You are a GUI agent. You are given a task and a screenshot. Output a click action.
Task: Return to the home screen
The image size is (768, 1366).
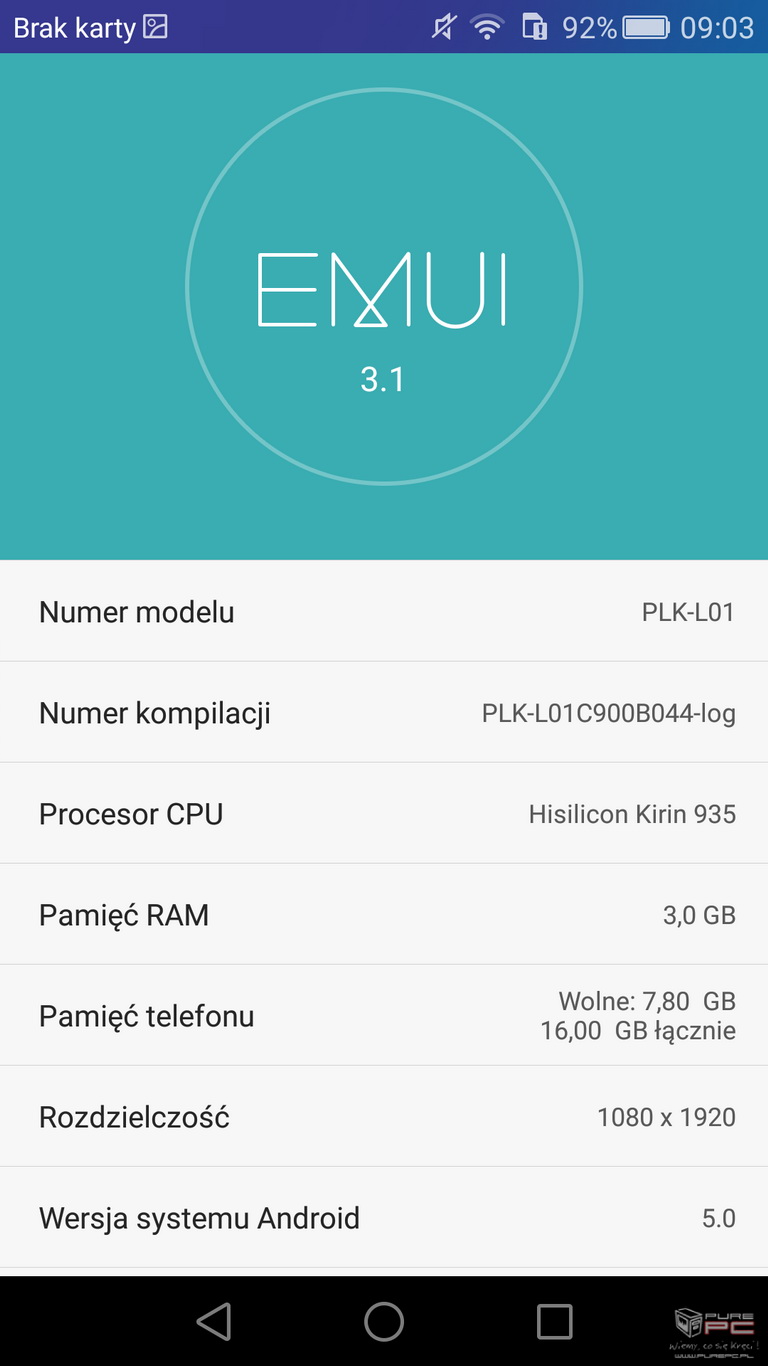coord(384,1321)
